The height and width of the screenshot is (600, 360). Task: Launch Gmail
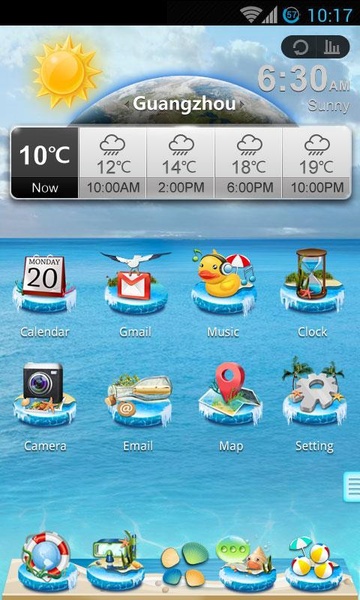[x=135, y=296]
